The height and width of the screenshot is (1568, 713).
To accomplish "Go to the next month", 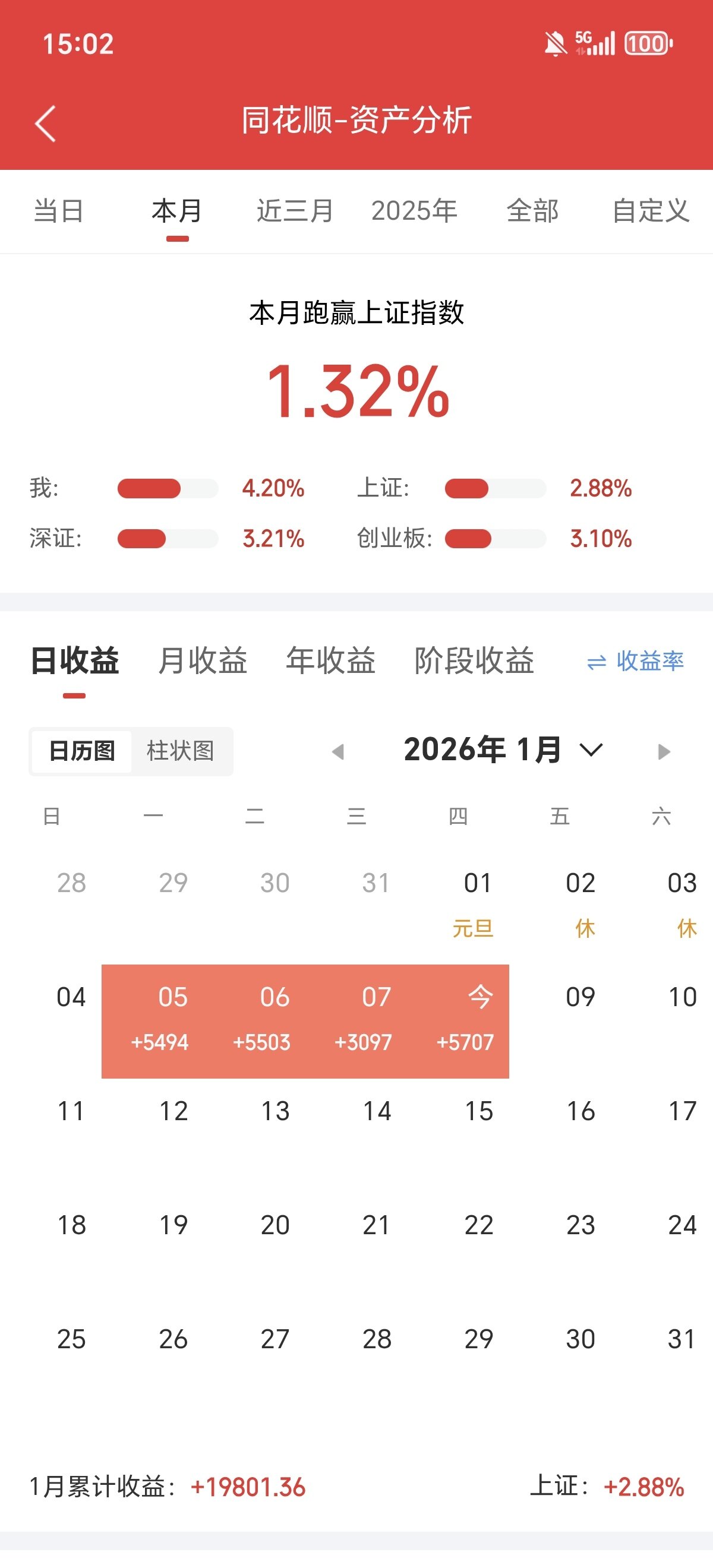I will tap(664, 752).
